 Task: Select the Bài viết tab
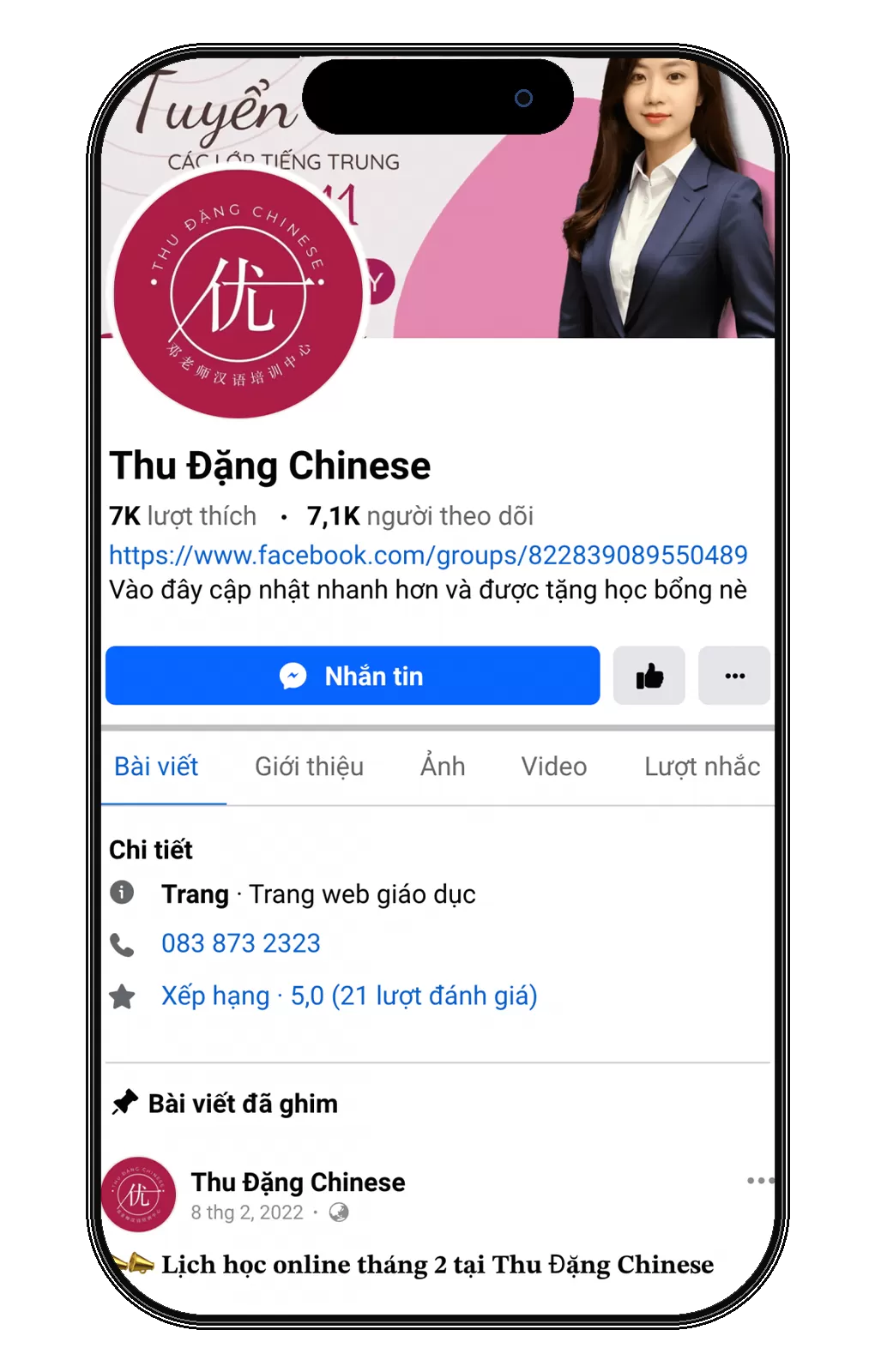tap(156, 767)
